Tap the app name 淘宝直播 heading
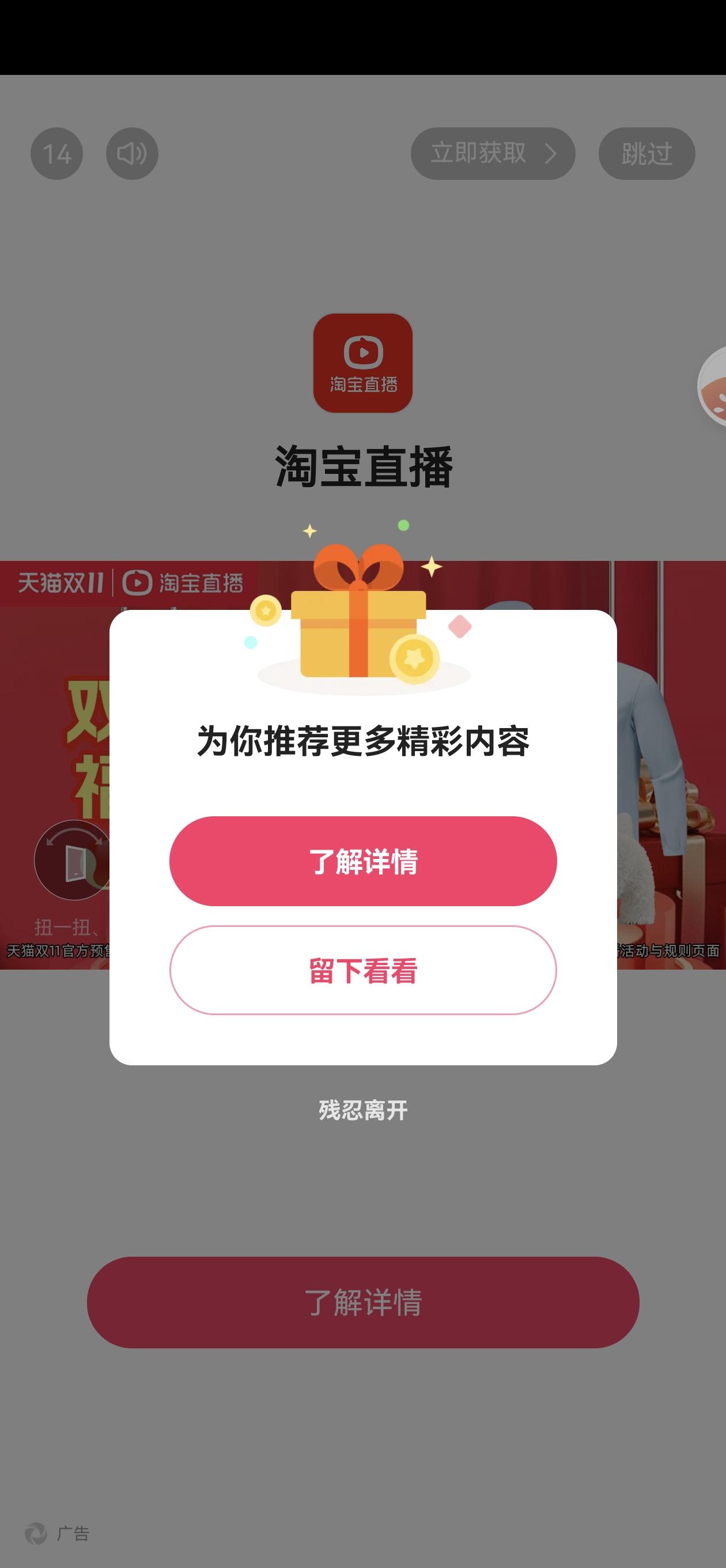 pos(362,466)
